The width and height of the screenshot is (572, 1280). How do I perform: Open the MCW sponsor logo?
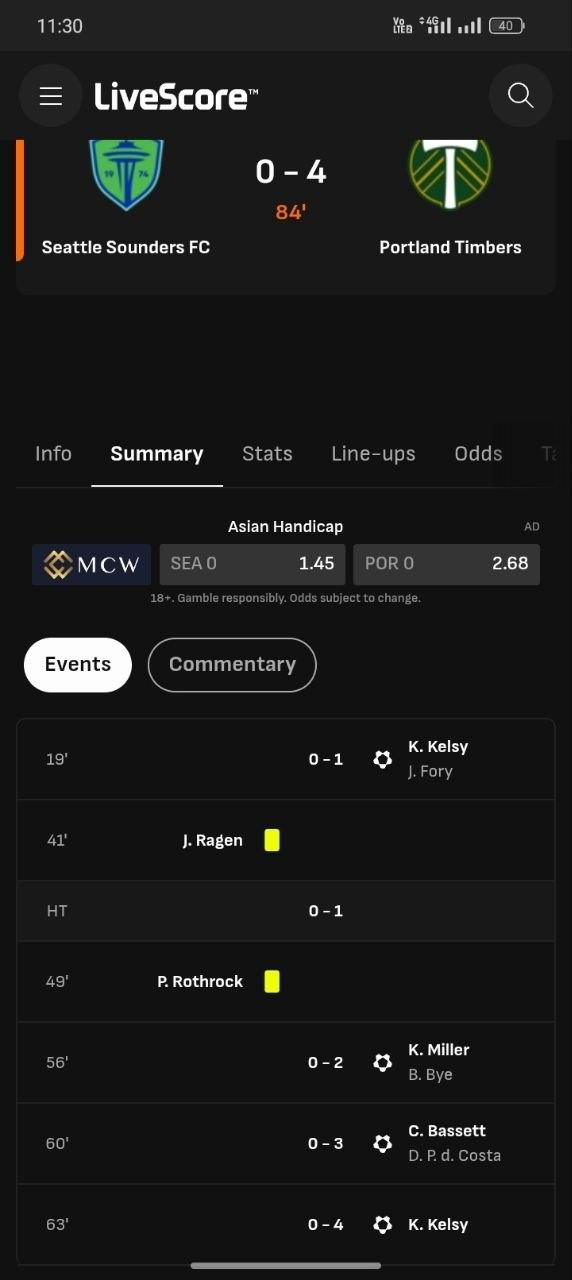tap(92, 564)
